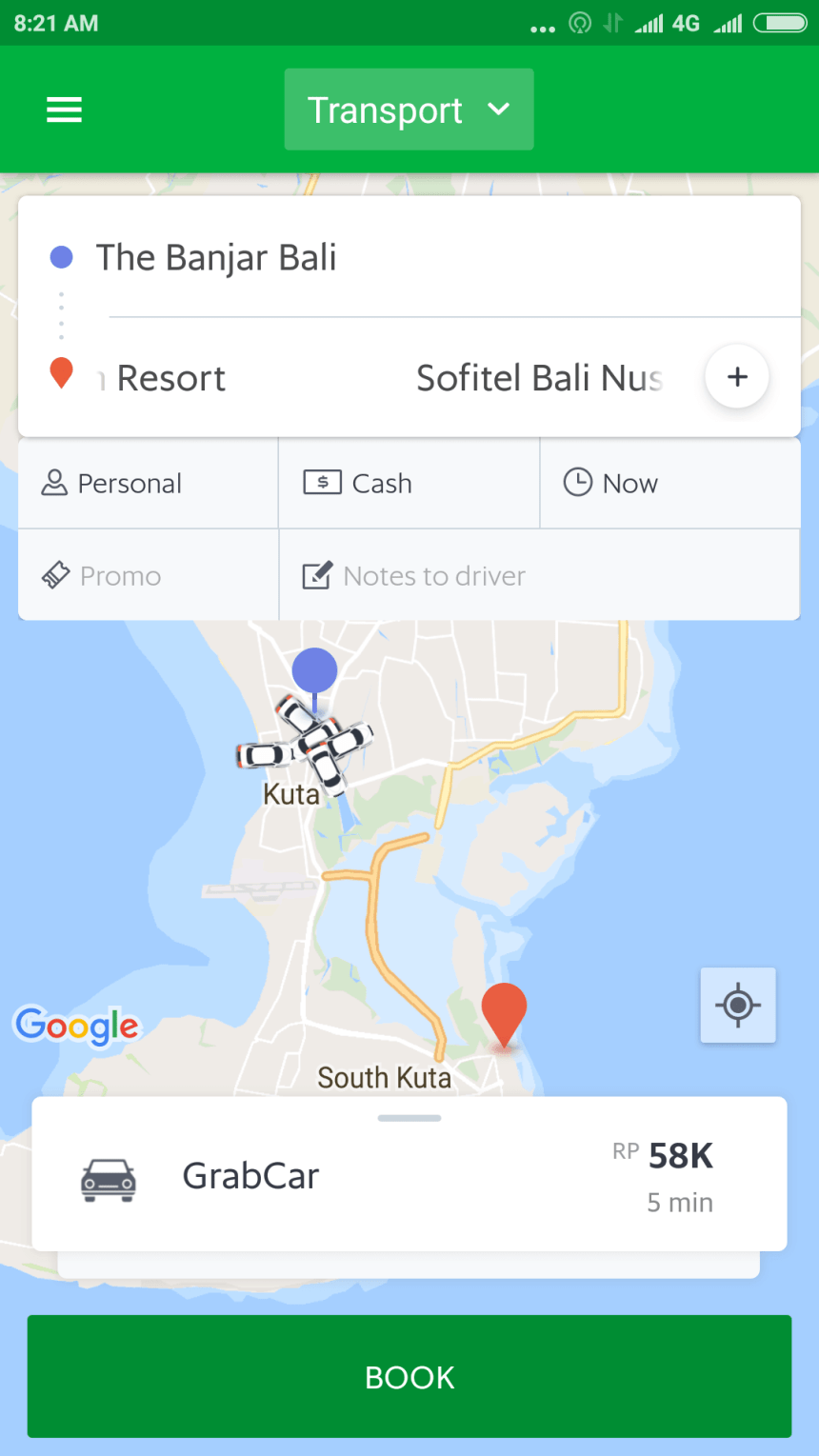Viewport: 819px width, 1456px height.
Task: Edit the Sofitel Bali destination field
Action: tap(381, 378)
